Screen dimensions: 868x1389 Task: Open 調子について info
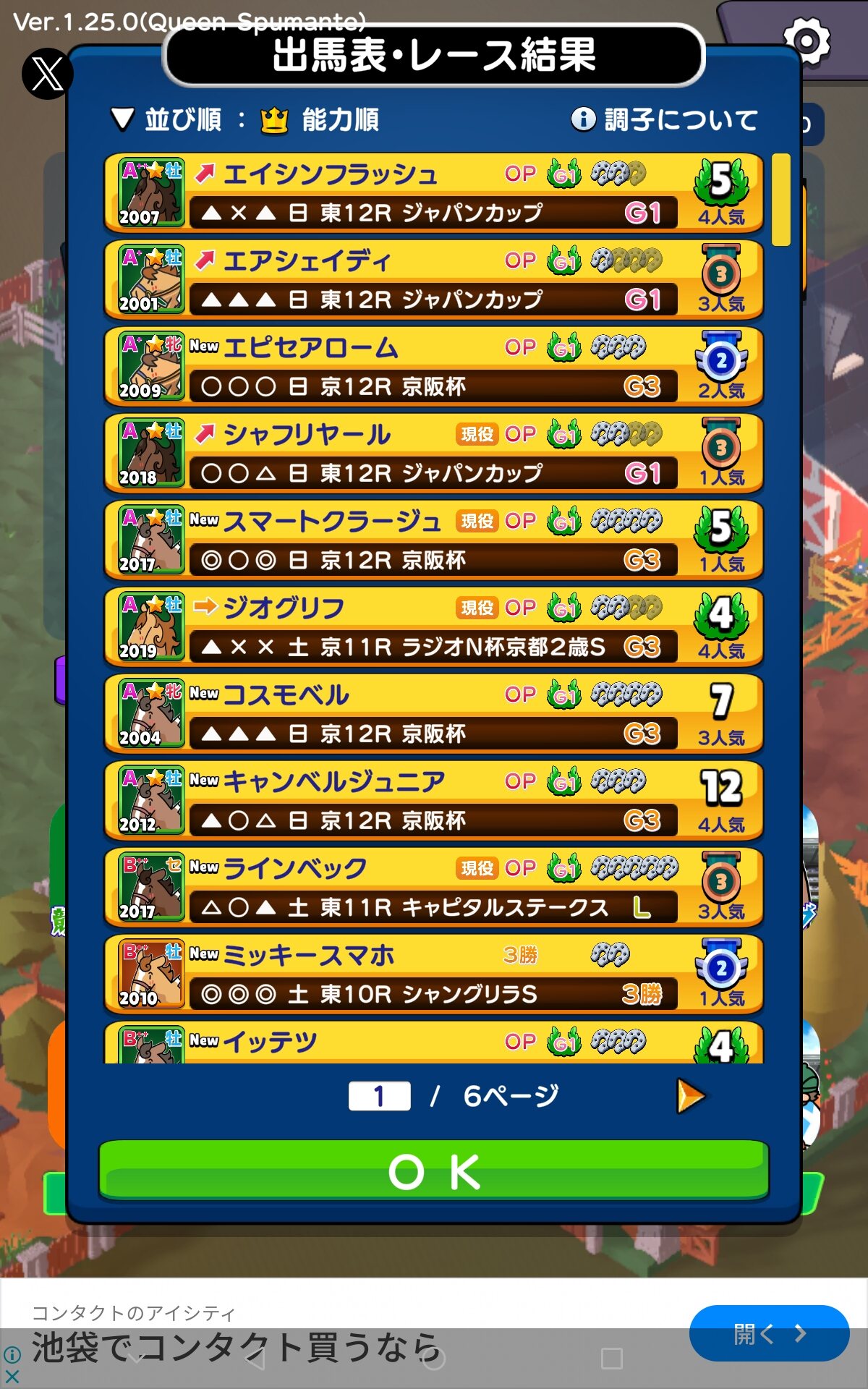[664, 119]
